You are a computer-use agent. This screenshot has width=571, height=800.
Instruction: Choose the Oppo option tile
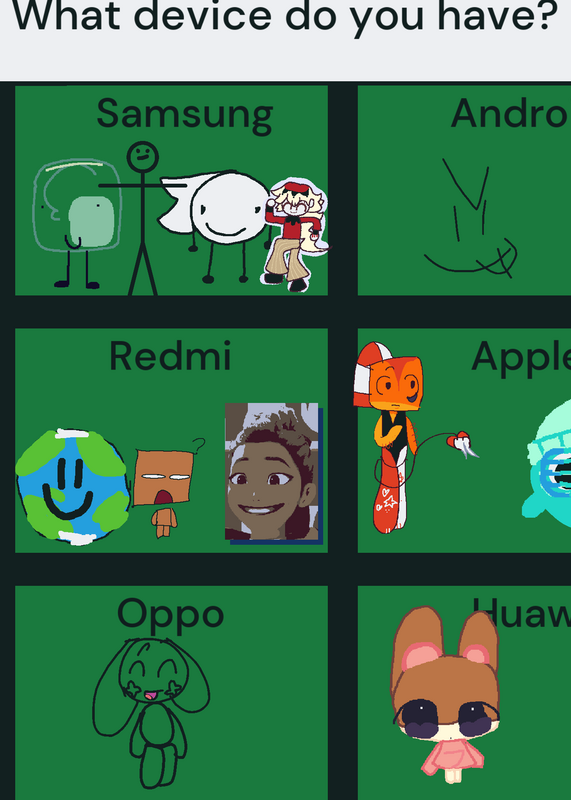pyautogui.click(x=171, y=693)
